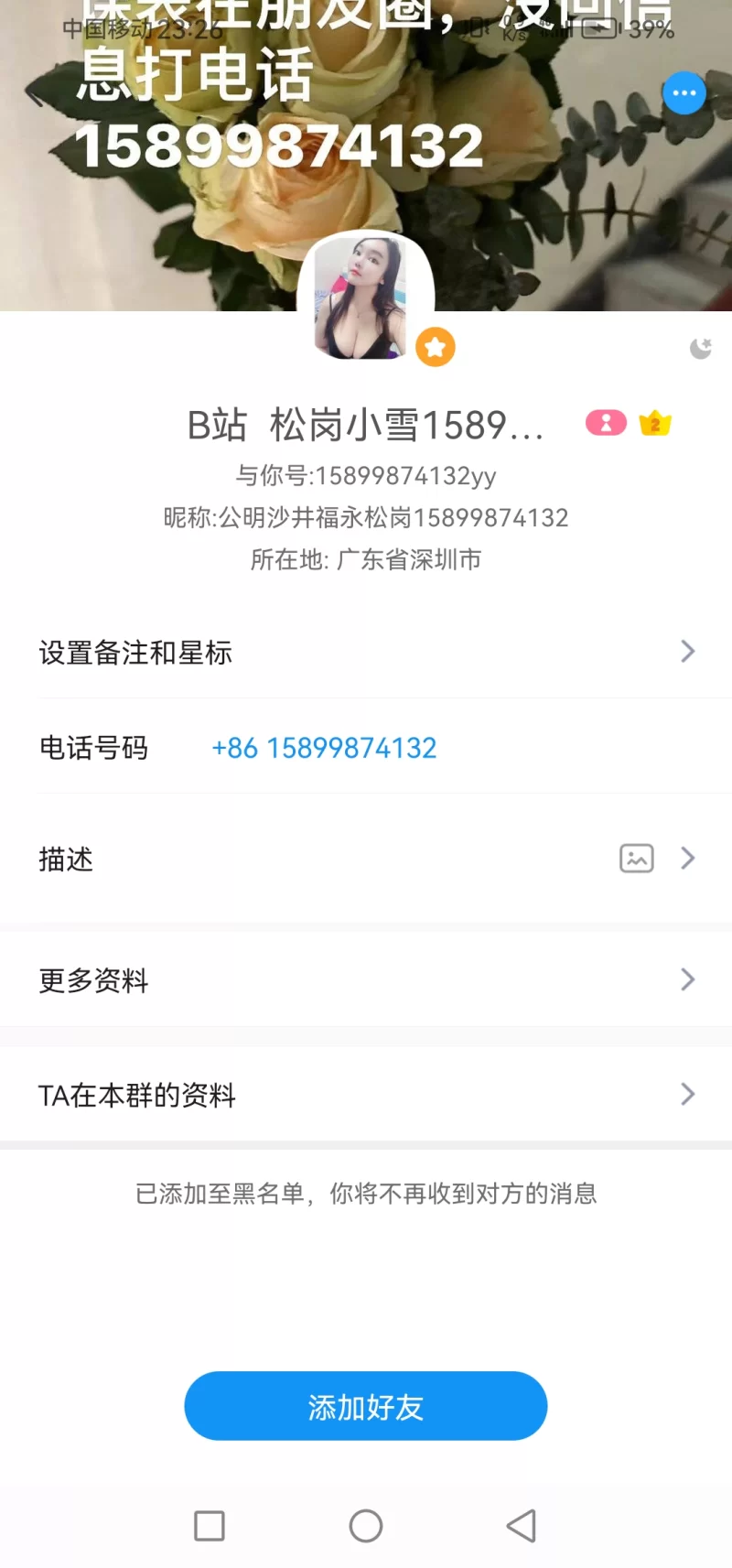Open 设置备注和星标 row
Screen dimensions: 732x1568
[366, 652]
